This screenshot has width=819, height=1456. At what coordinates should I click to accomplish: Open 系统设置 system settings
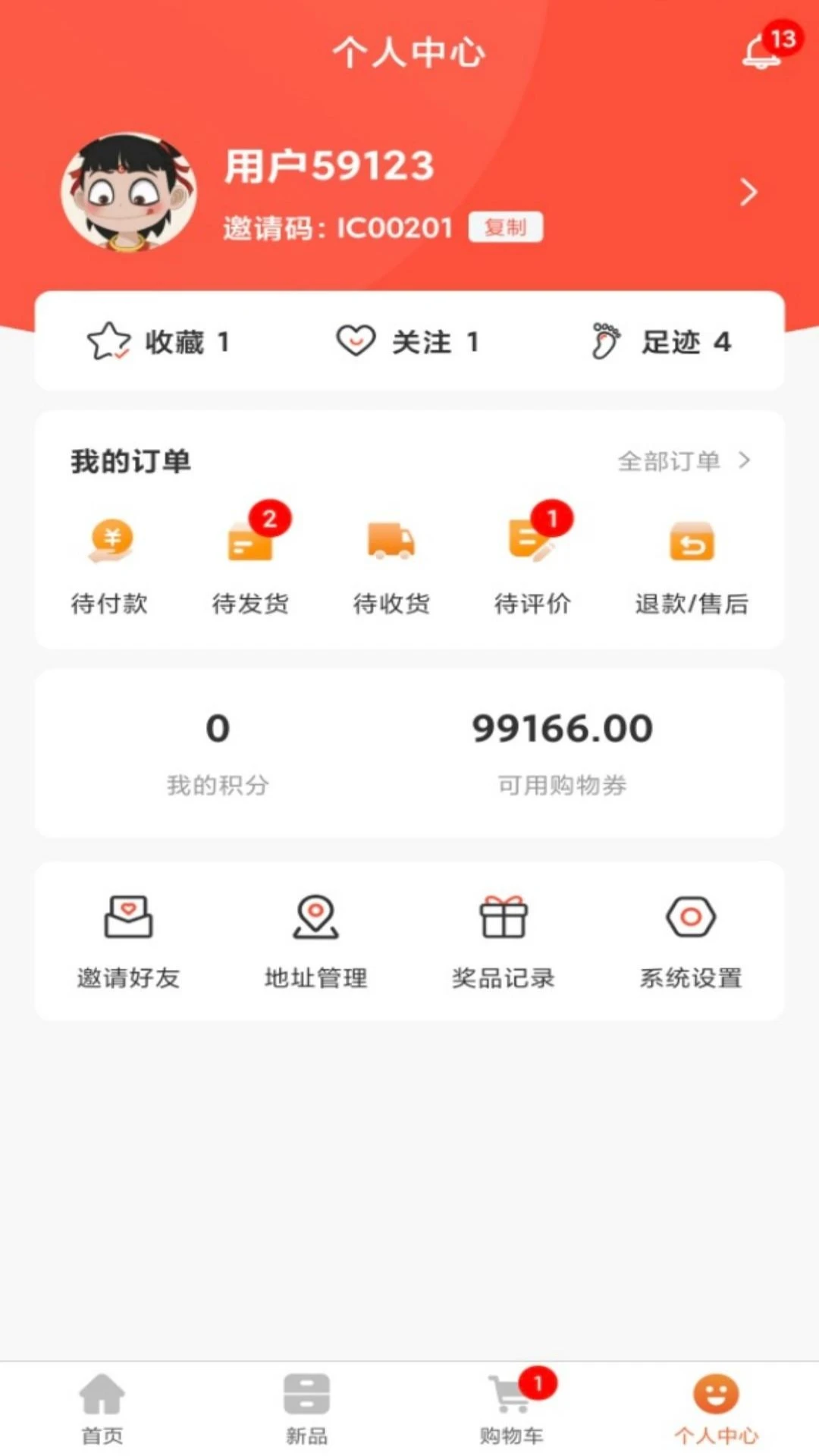click(691, 940)
